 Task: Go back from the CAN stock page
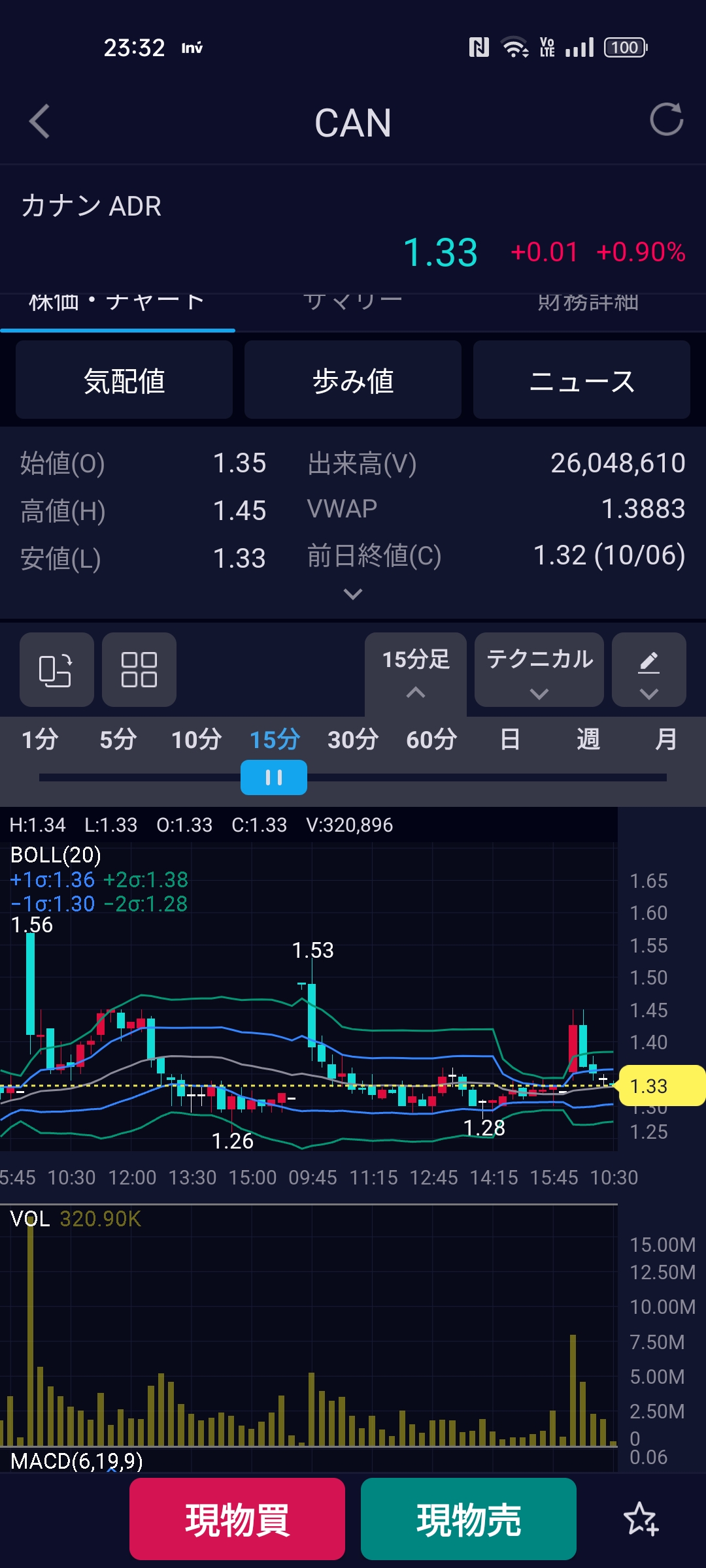pyautogui.click(x=40, y=122)
